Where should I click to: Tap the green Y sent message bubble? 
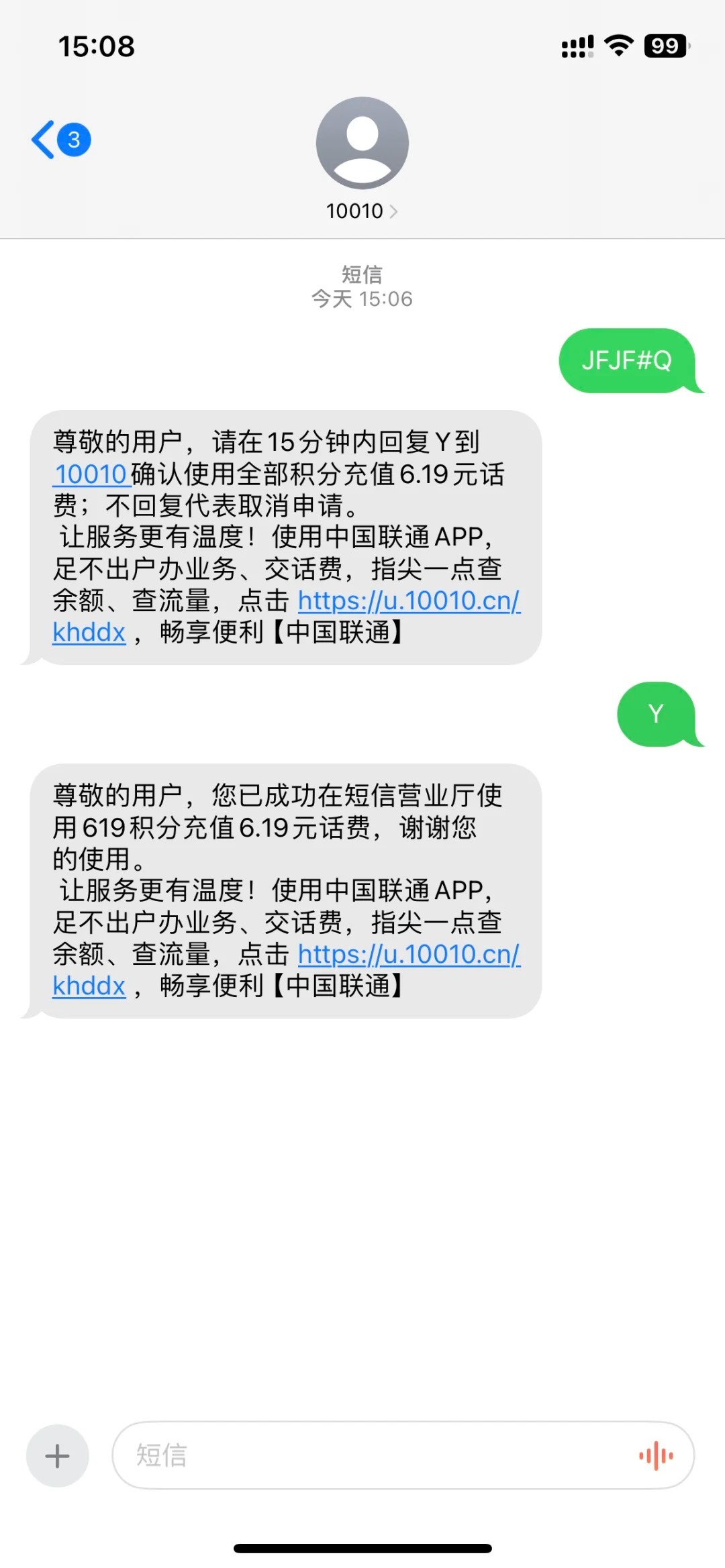[x=655, y=713]
